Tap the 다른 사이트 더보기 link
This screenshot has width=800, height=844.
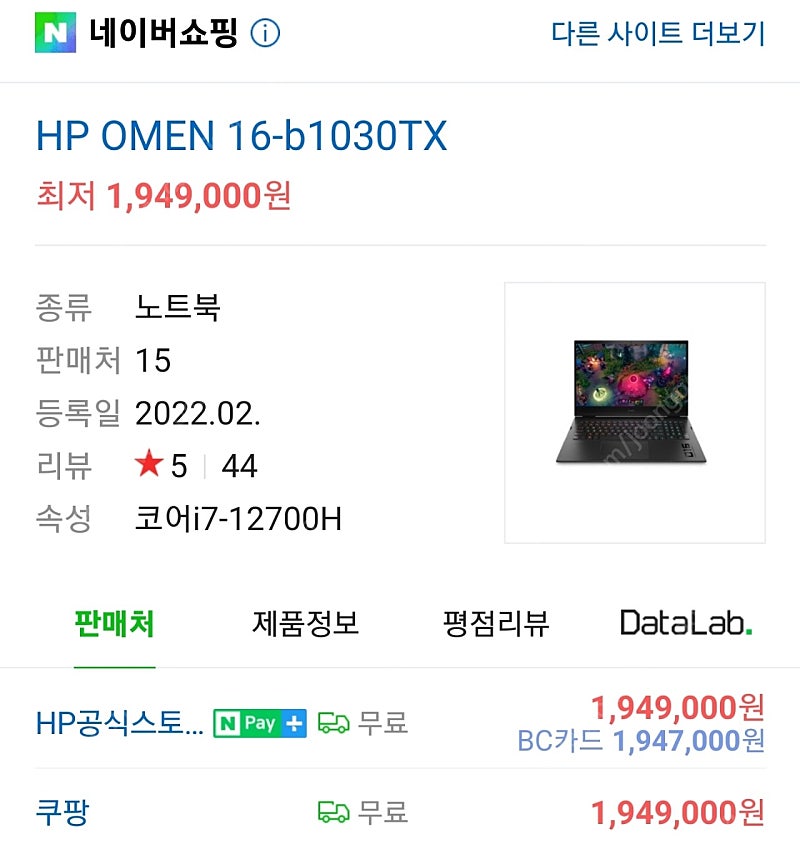pyautogui.click(x=657, y=34)
